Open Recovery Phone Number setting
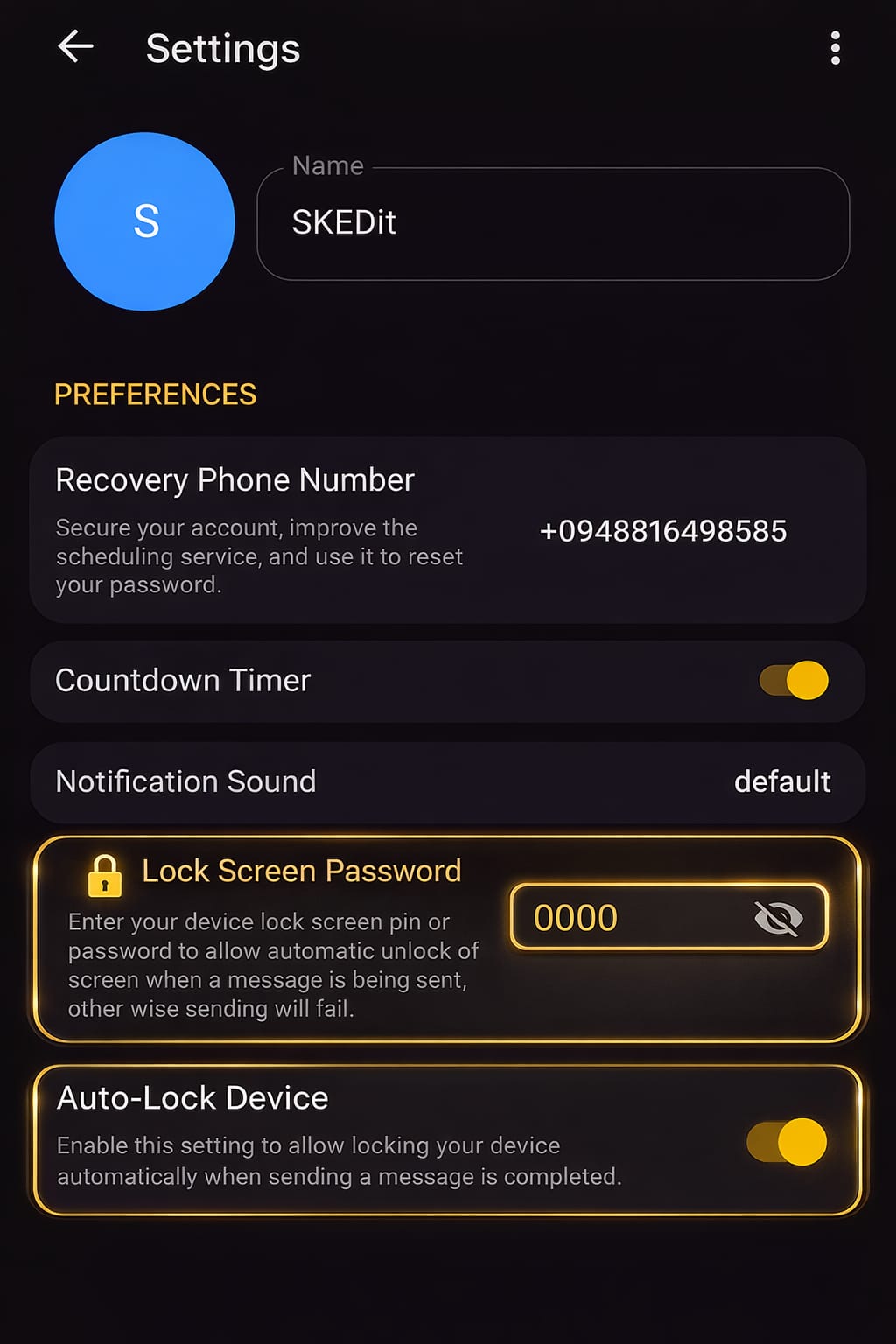Image resolution: width=896 pixels, height=1344 pixels. (447, 530)
